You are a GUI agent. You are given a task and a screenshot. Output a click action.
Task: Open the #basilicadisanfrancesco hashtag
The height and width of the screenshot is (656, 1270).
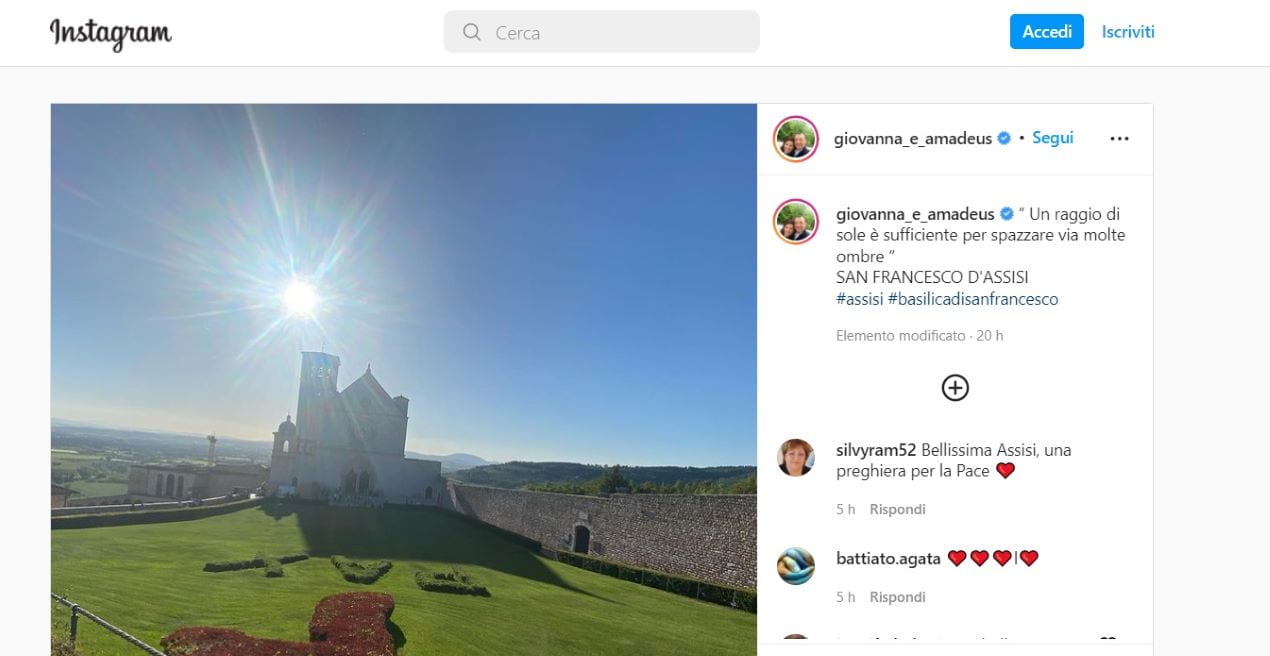pos(972,299)
